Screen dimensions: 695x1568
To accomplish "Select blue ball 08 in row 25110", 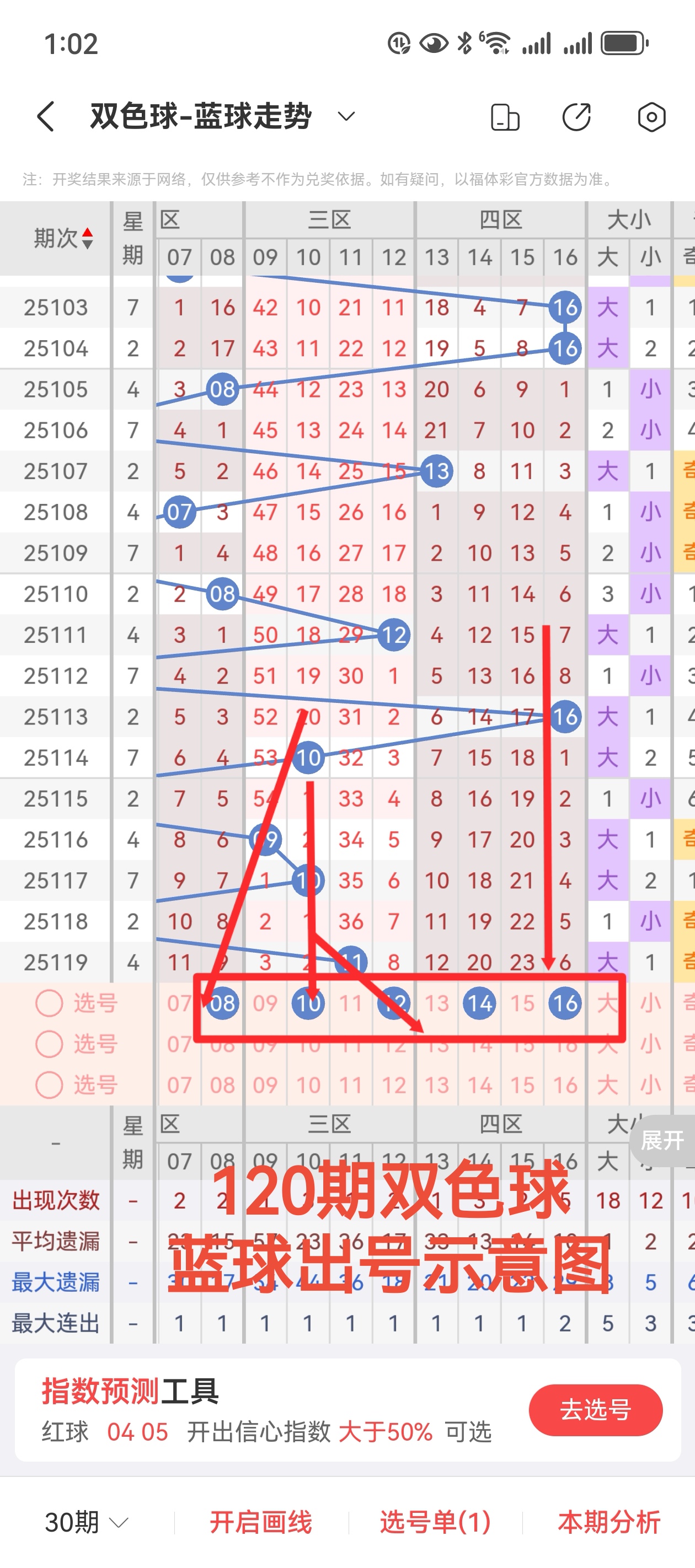I will (222, 594).
